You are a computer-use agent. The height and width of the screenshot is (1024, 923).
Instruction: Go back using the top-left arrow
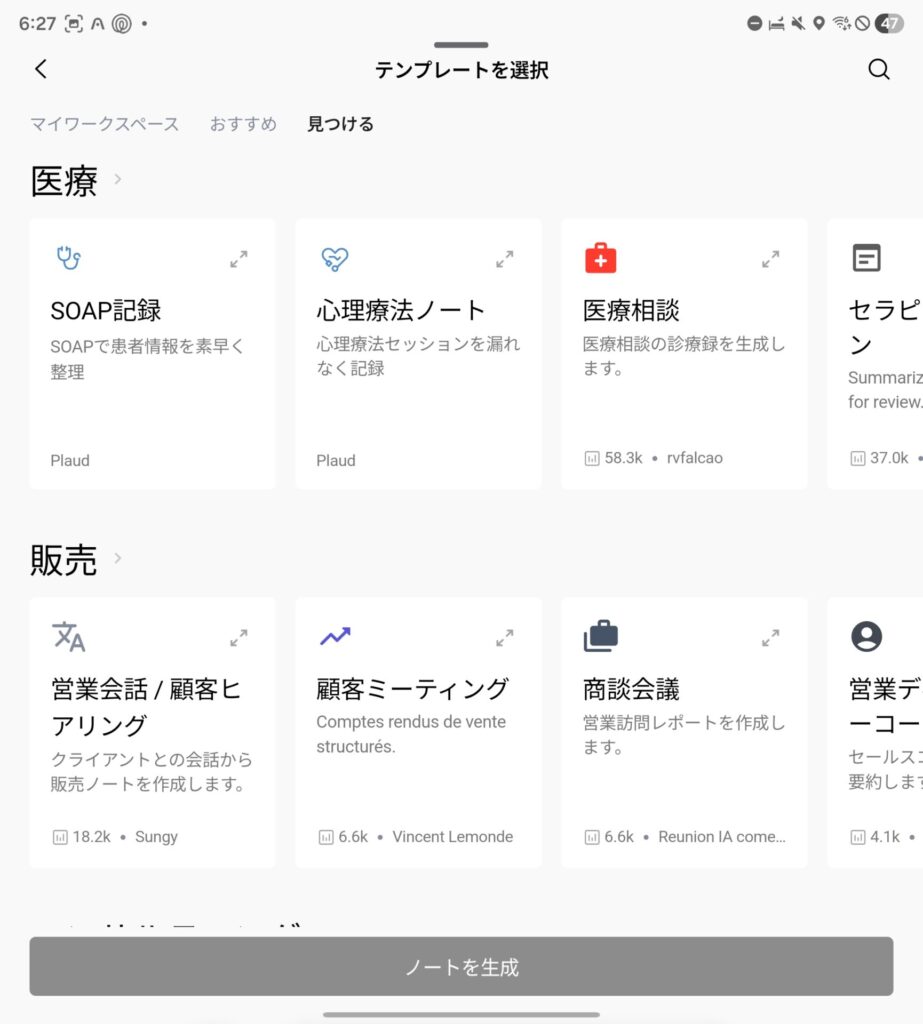point(40,69)
